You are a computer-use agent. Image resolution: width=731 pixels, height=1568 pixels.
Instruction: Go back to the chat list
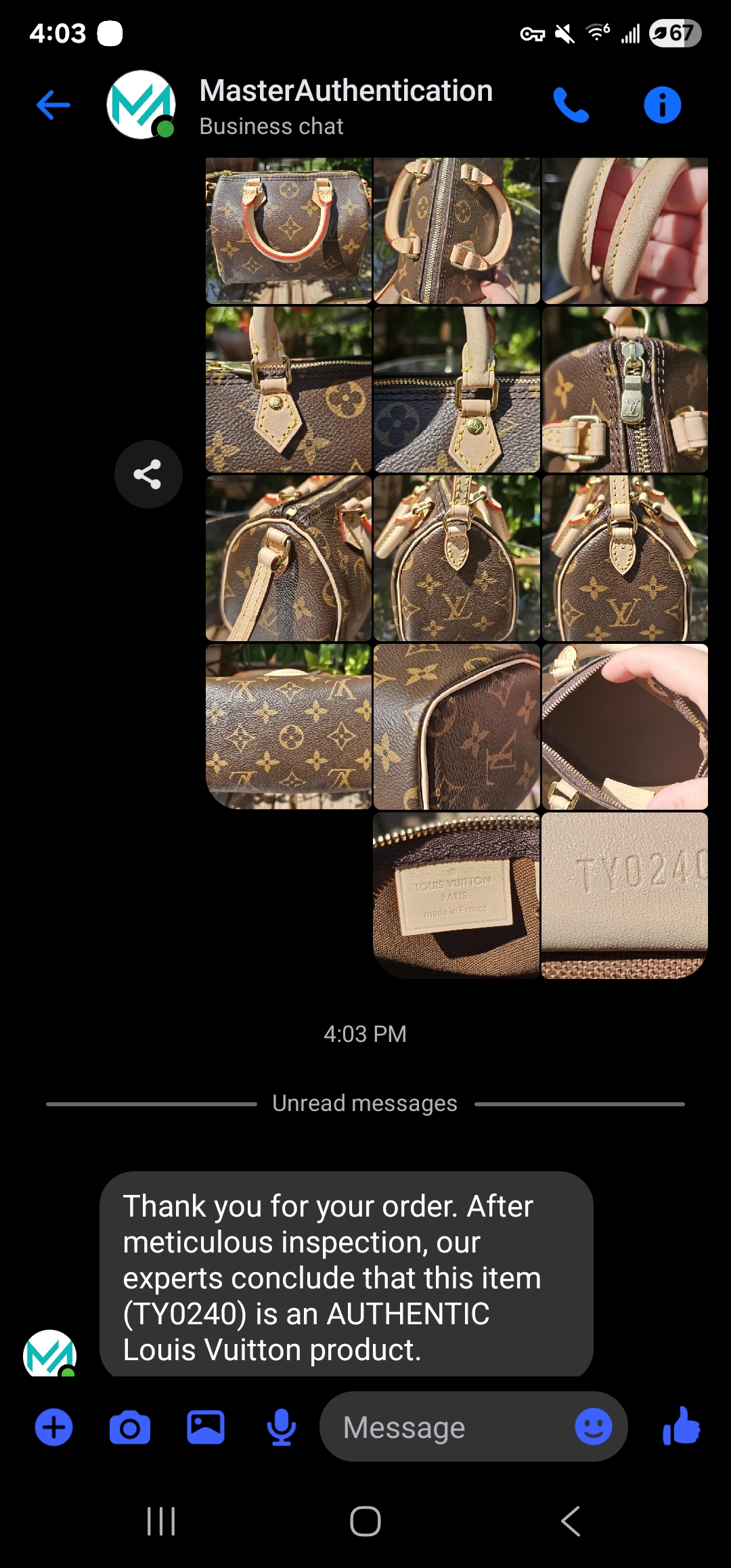(x=53, y=105)
